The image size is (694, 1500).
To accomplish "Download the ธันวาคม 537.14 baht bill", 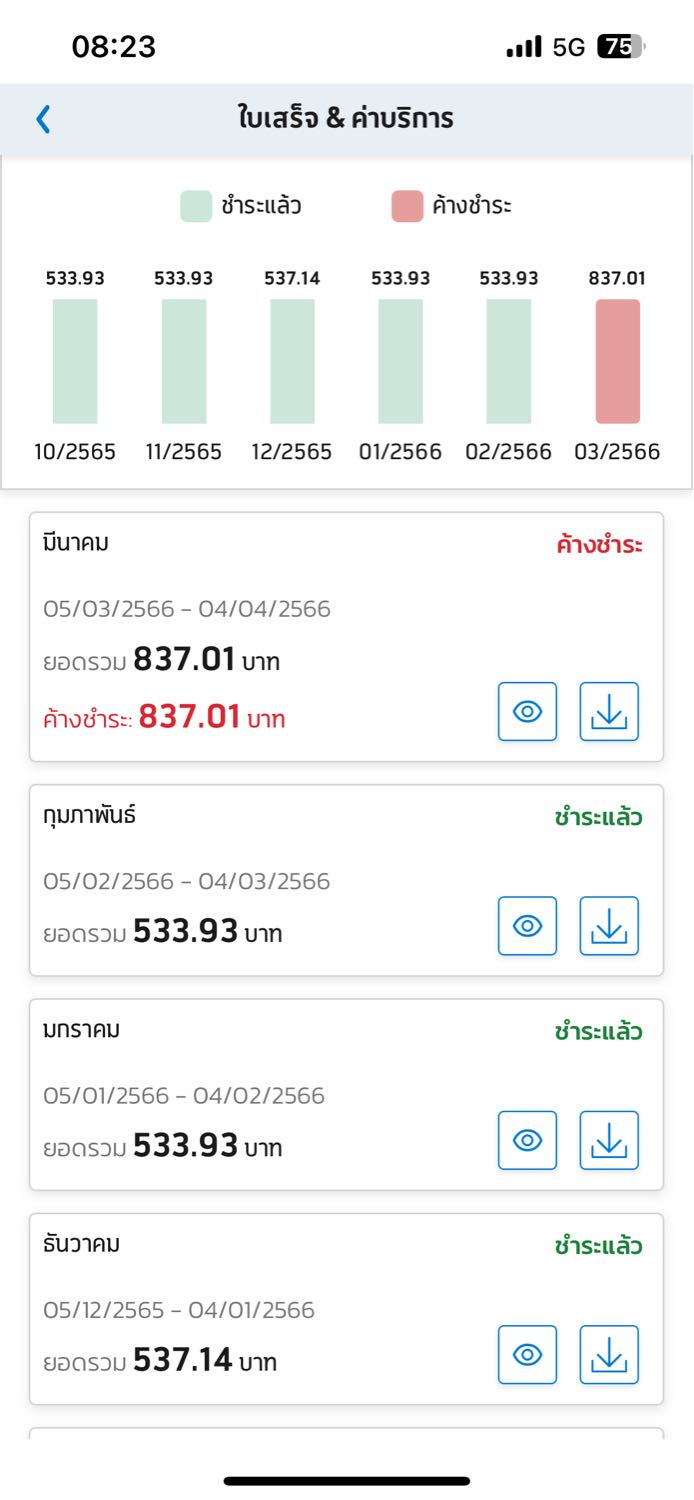I will click(609, 1354).
